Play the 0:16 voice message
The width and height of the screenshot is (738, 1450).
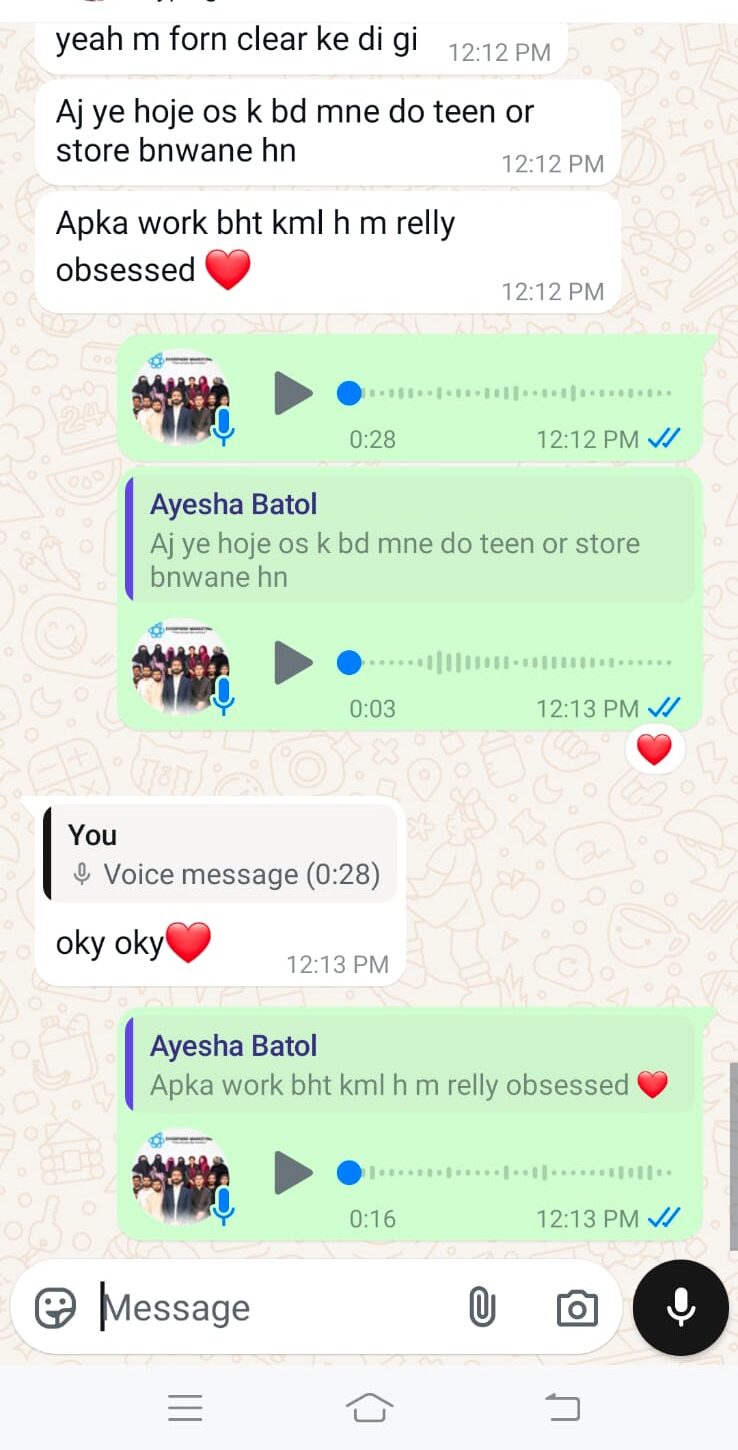tap(294, 1173)
